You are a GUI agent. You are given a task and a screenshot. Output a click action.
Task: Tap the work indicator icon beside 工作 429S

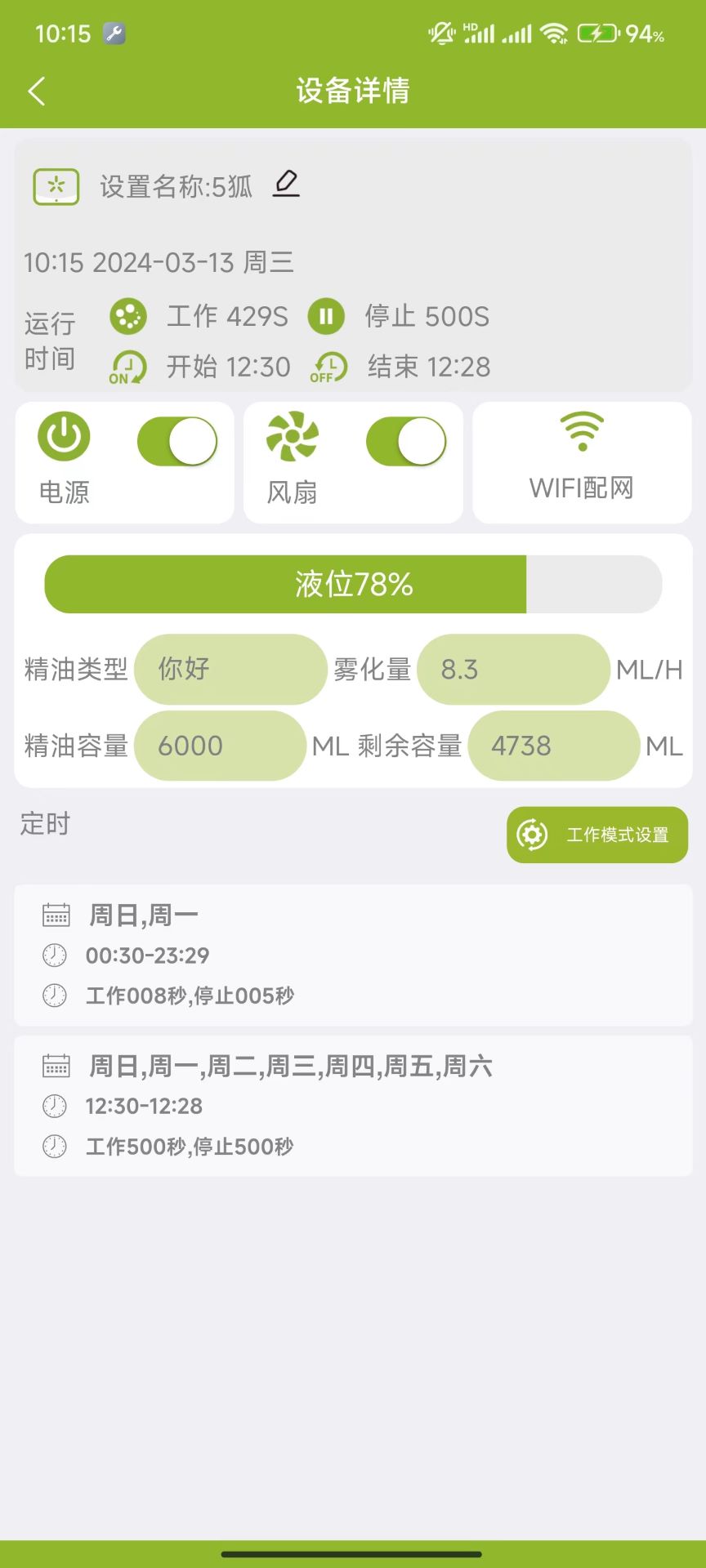127,316
